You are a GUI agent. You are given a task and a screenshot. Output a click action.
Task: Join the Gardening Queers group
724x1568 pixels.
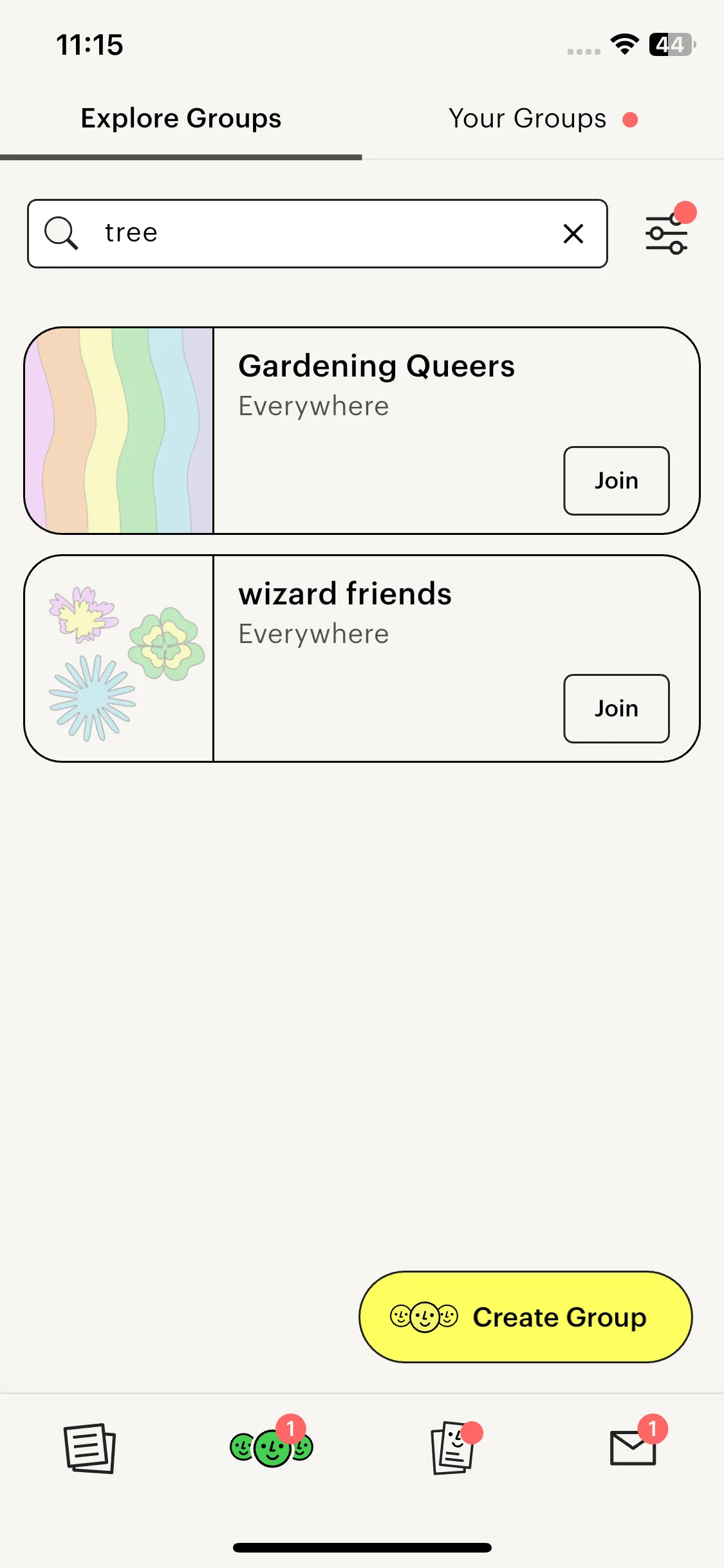616,481
